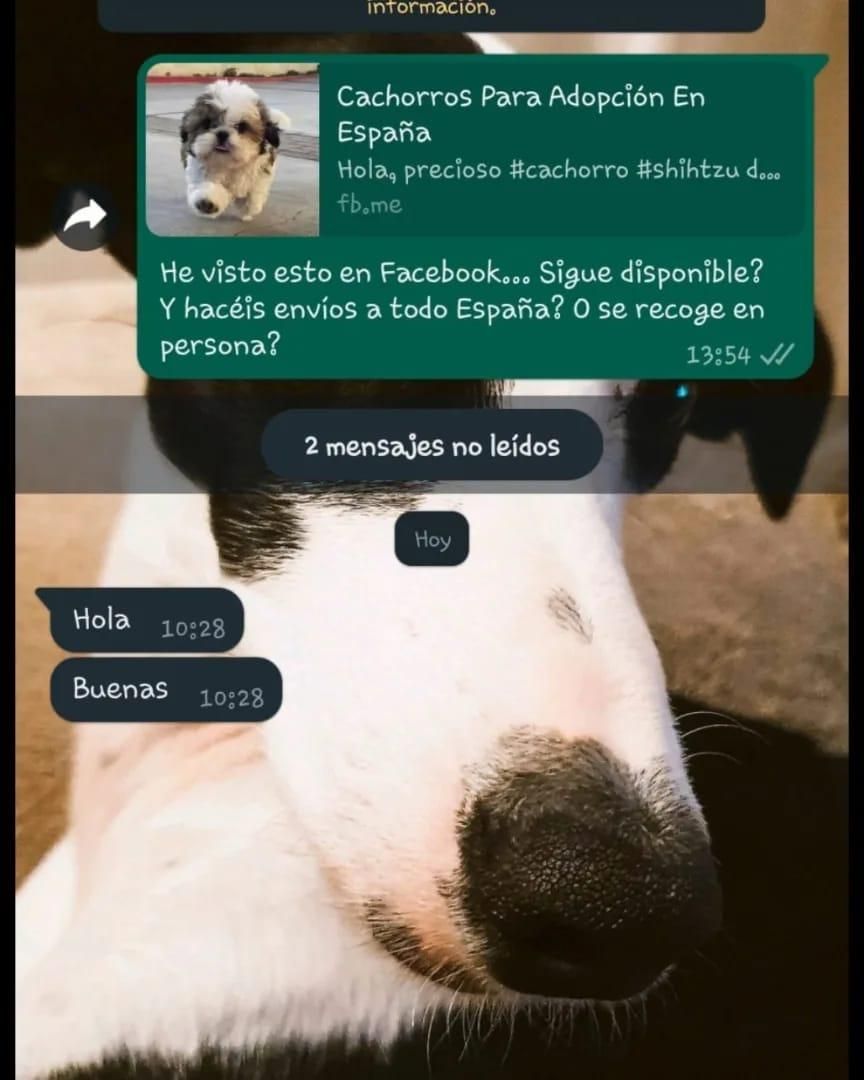The image size is (864, 1080).
Task: Forward the Facebook link message
Action: coord(85,215)
